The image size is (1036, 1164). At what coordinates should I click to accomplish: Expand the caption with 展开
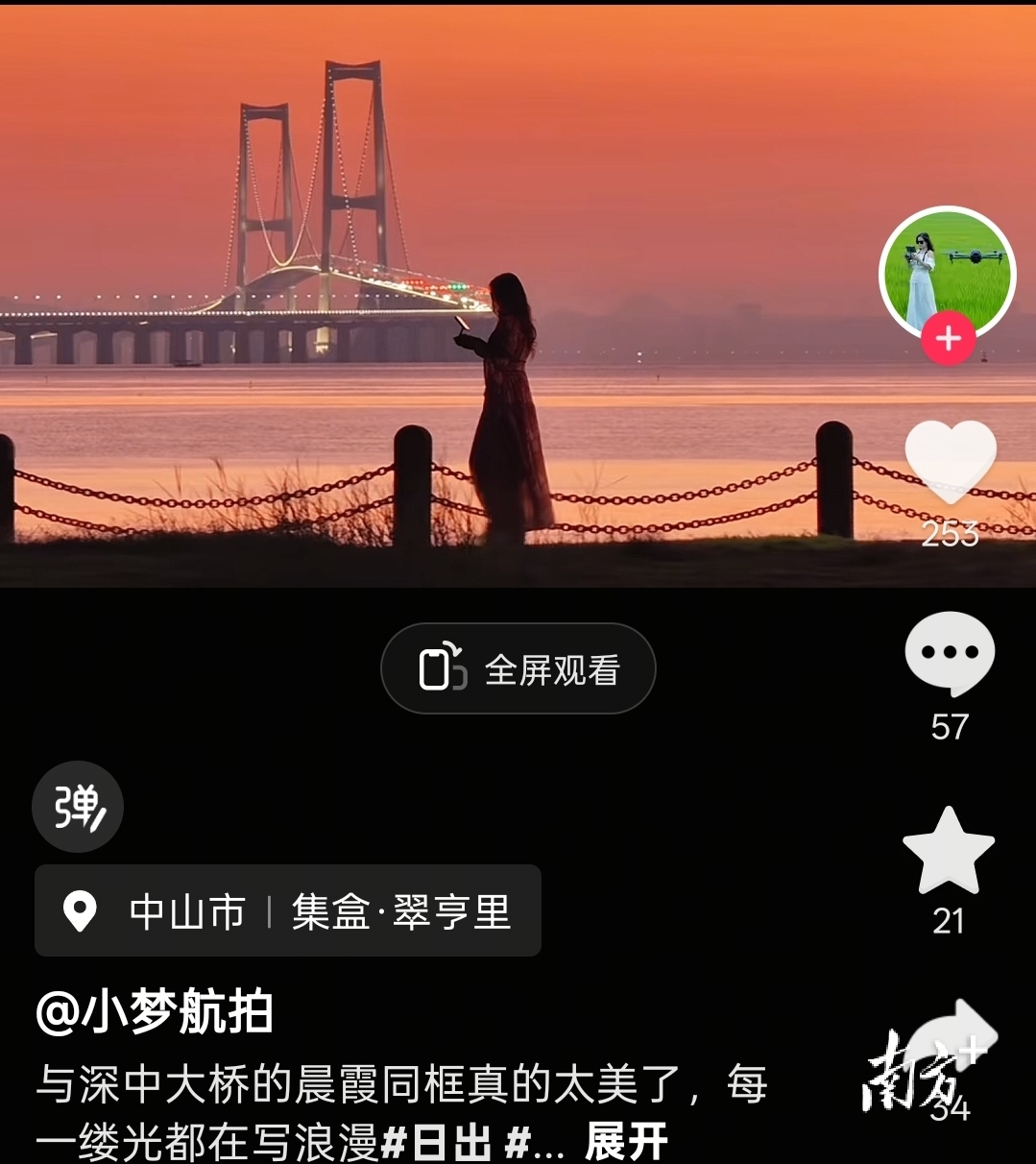(625, 1142)
